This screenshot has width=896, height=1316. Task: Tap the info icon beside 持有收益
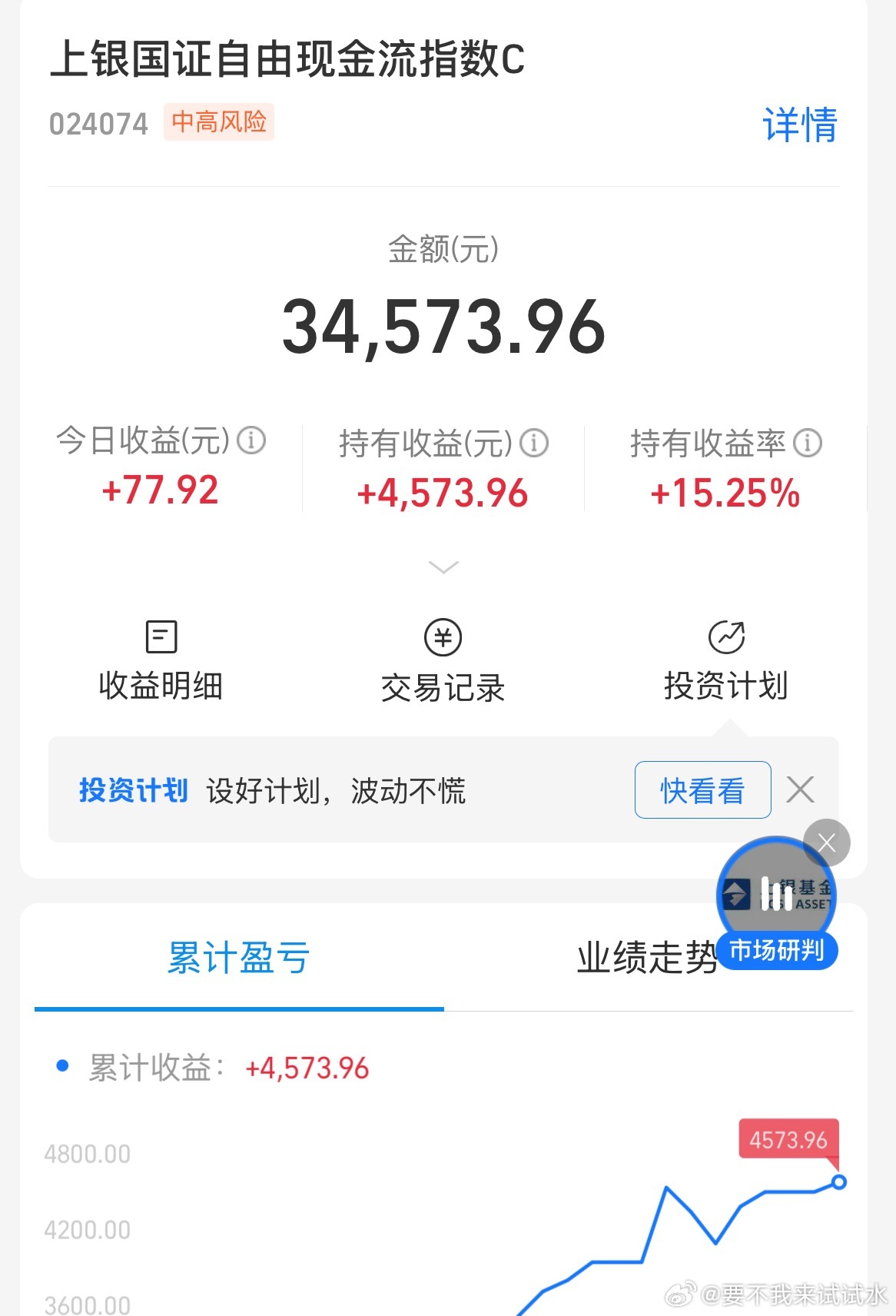[533, 441]
